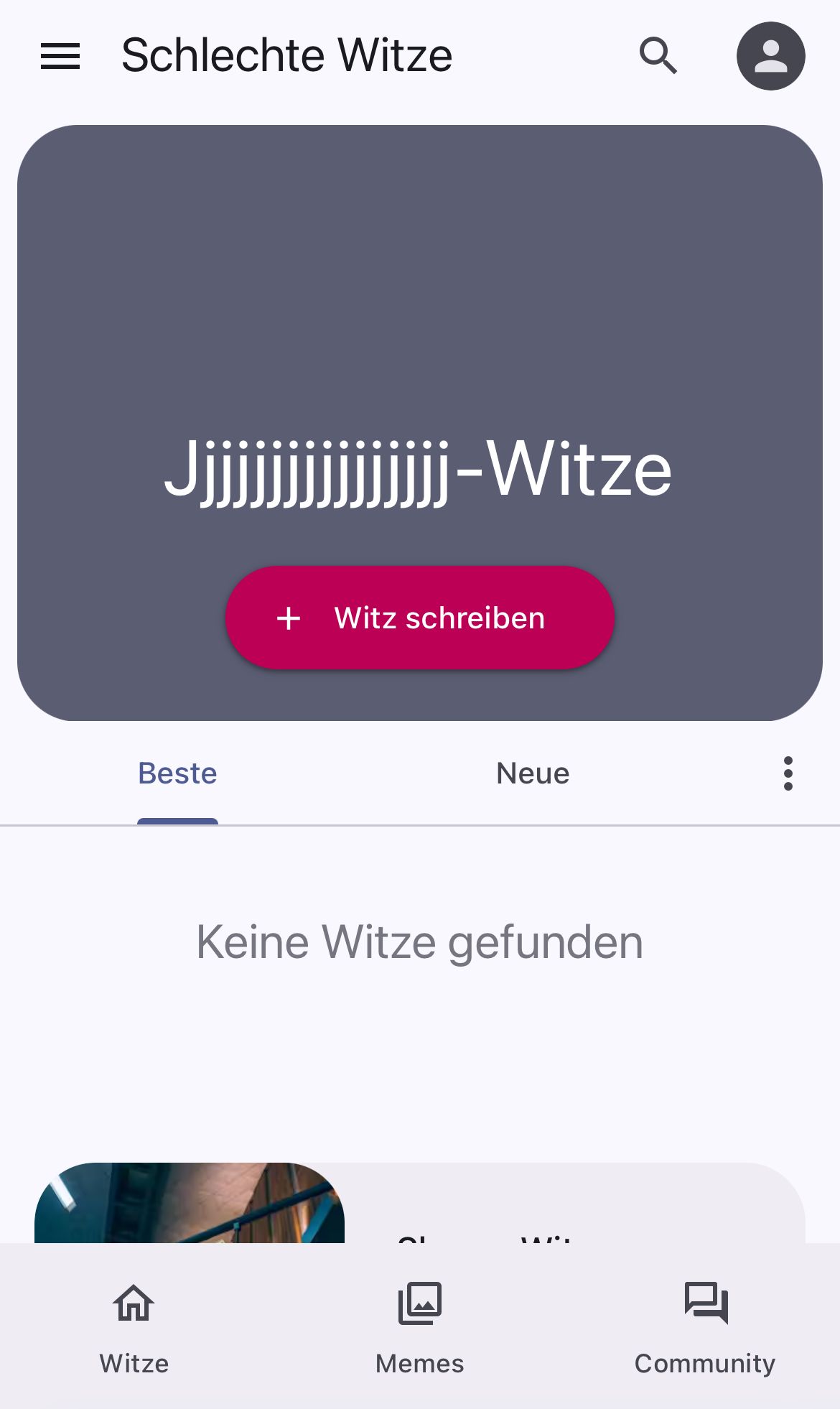Open the Community section

pyautogui.click(x=705, y=1327)
